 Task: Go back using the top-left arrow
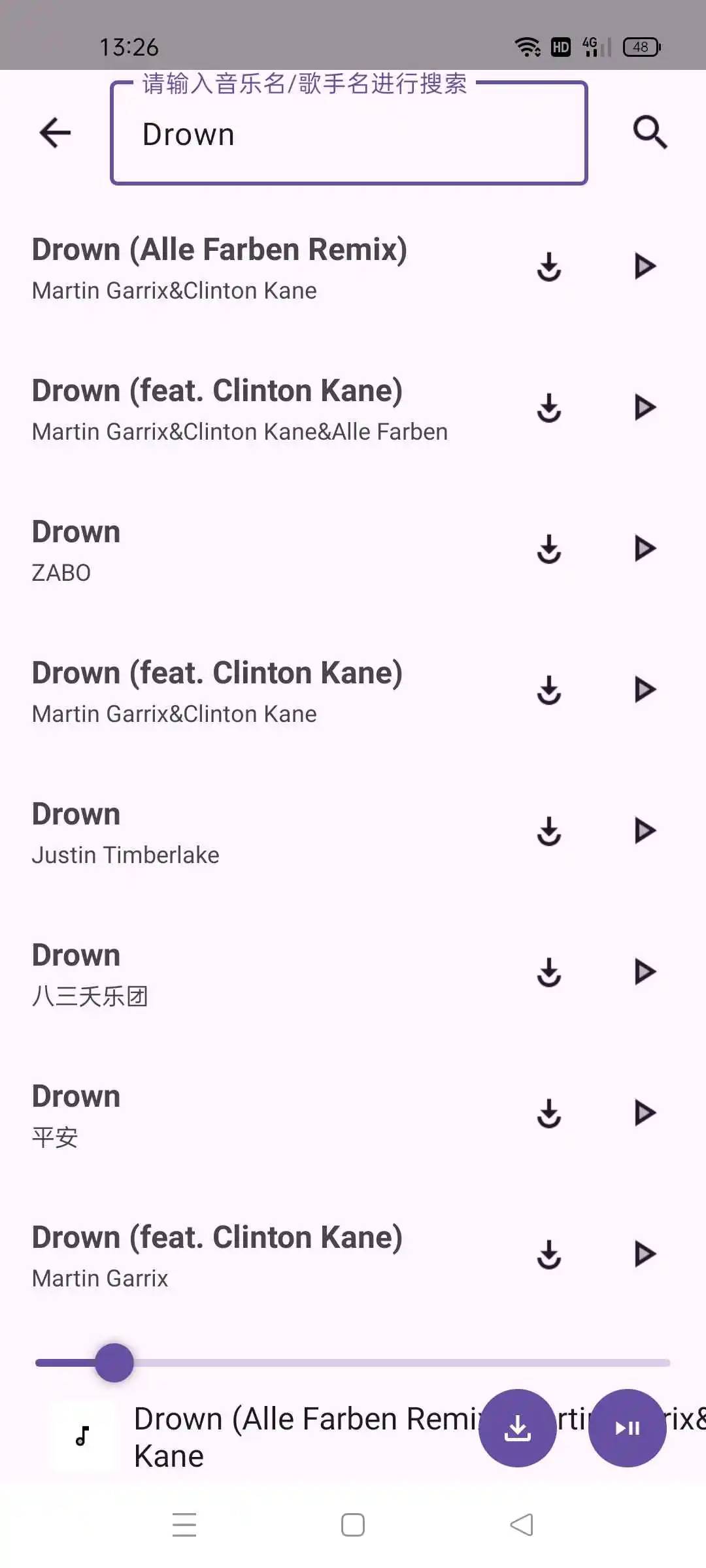point(56,133)
